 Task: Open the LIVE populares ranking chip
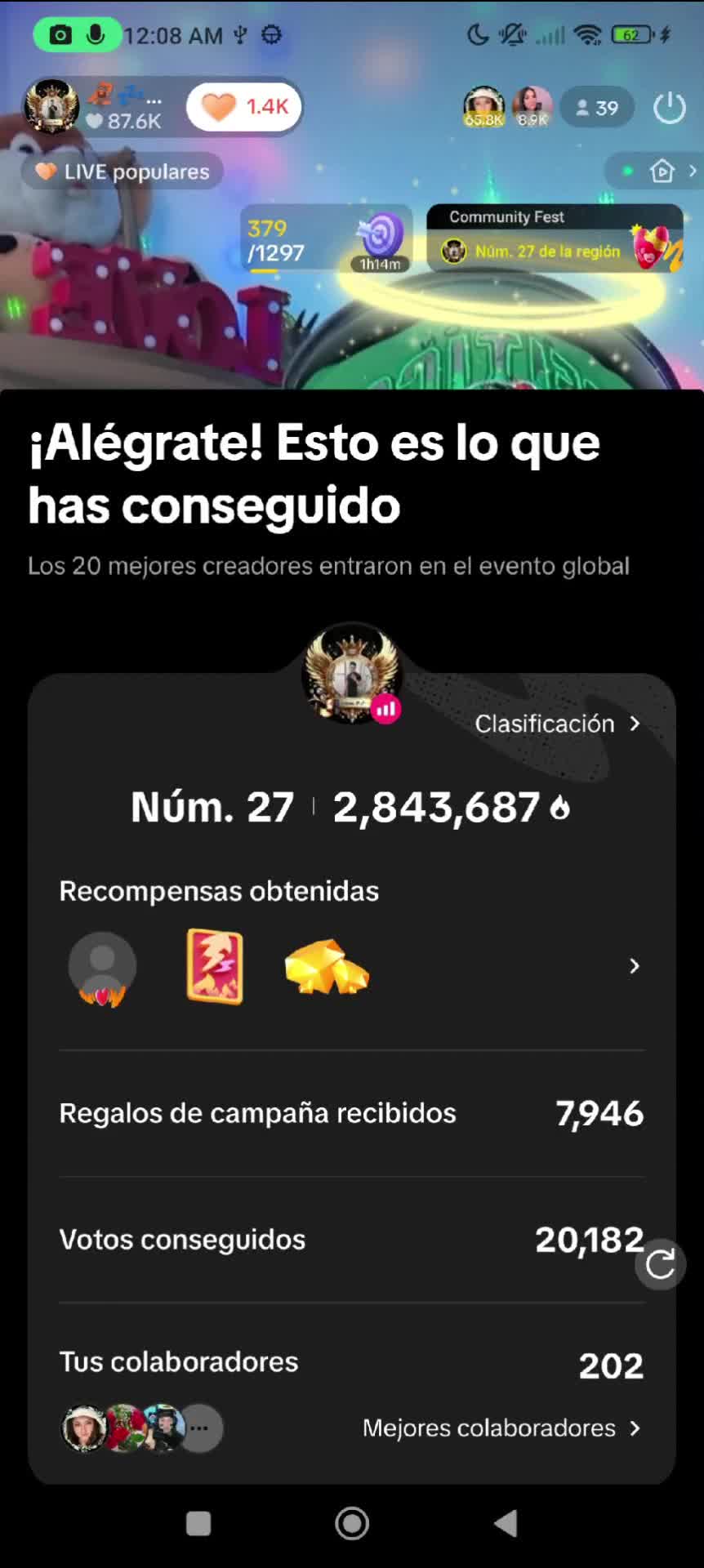coord(123,171)
